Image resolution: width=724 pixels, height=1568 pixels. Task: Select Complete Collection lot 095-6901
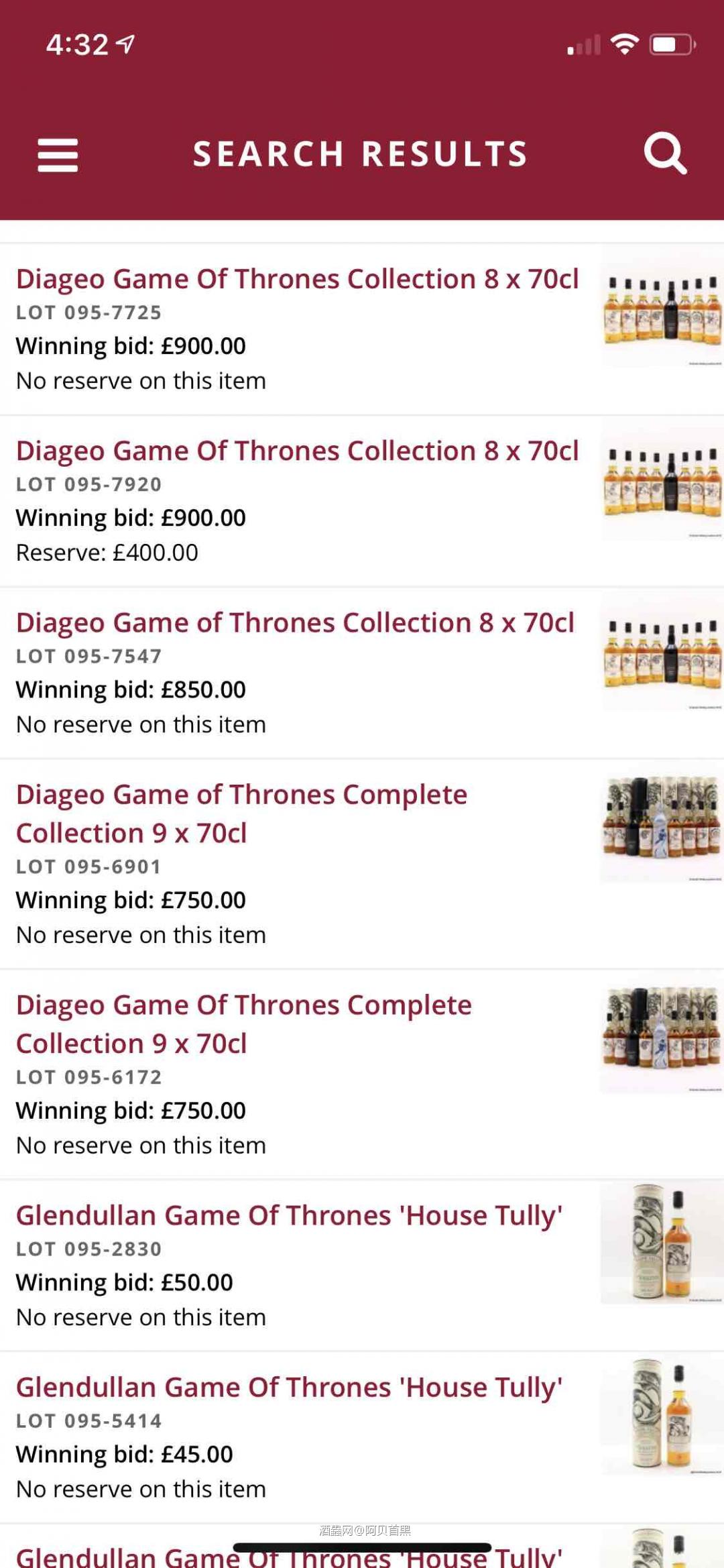tap(241, 813)
